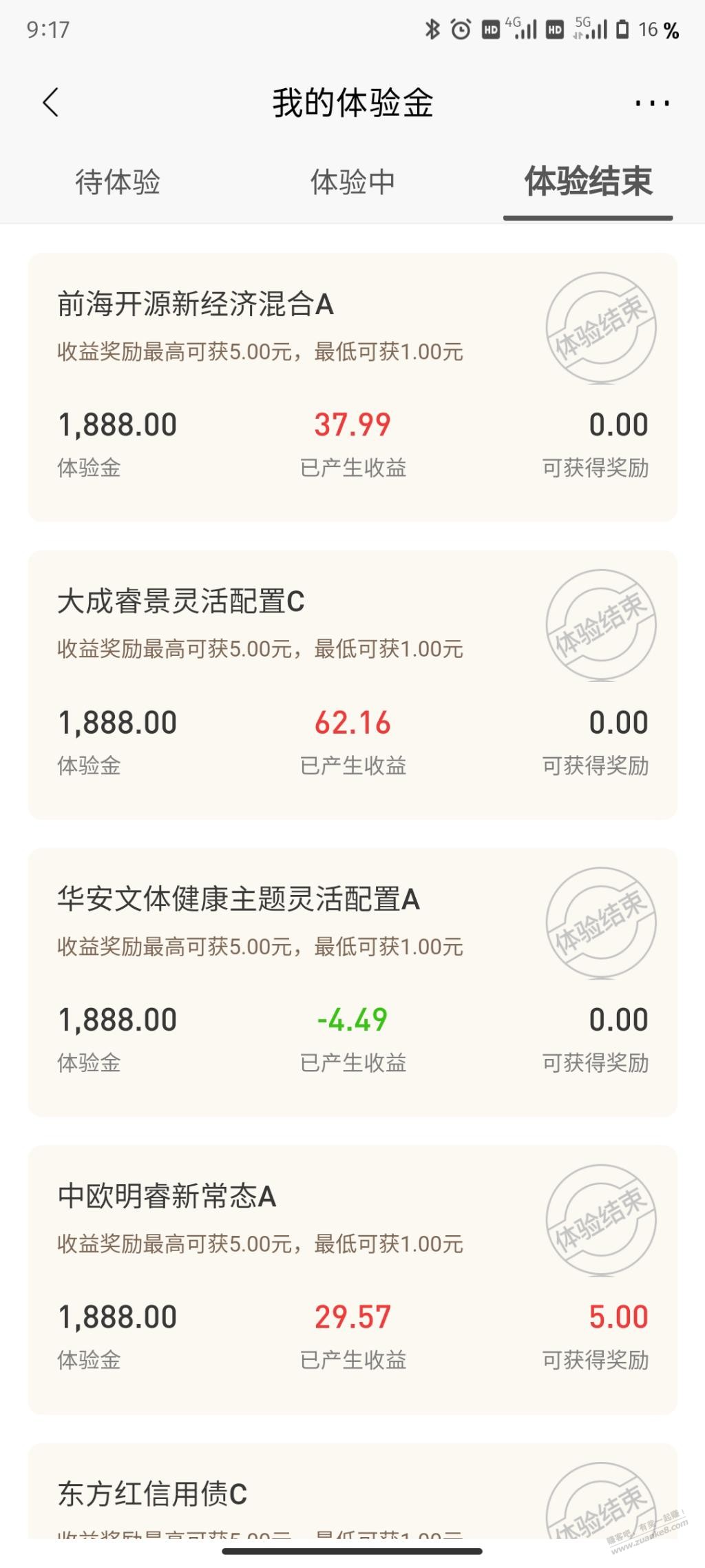This screenshot has height=1568, width=705.
Task: Open the 前海开源新经济混合A card
Action: point(352,387)
